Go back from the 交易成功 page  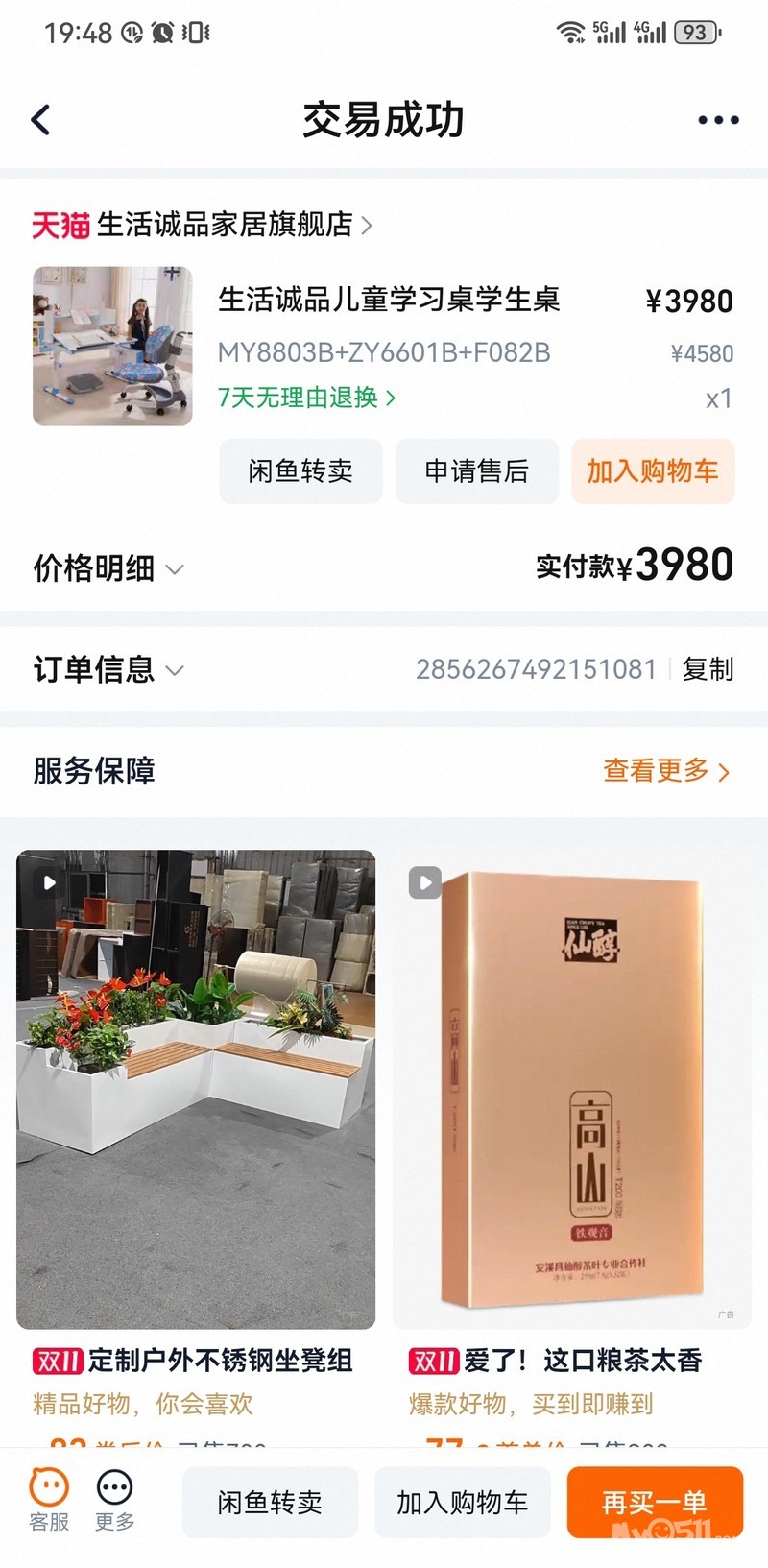[x=40, y=120]
